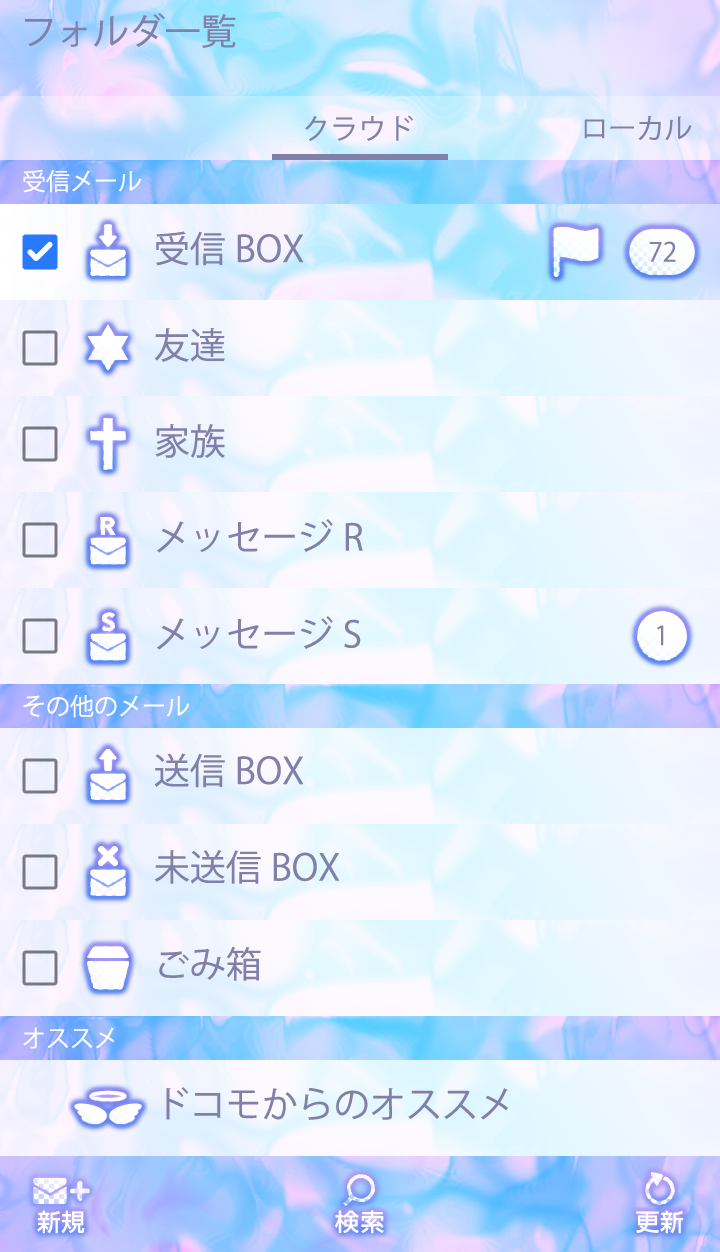The height and width of the screenshot is (1252, 720).
Task: Open ドコモからのオススメ
Action: pos(332,1105)
